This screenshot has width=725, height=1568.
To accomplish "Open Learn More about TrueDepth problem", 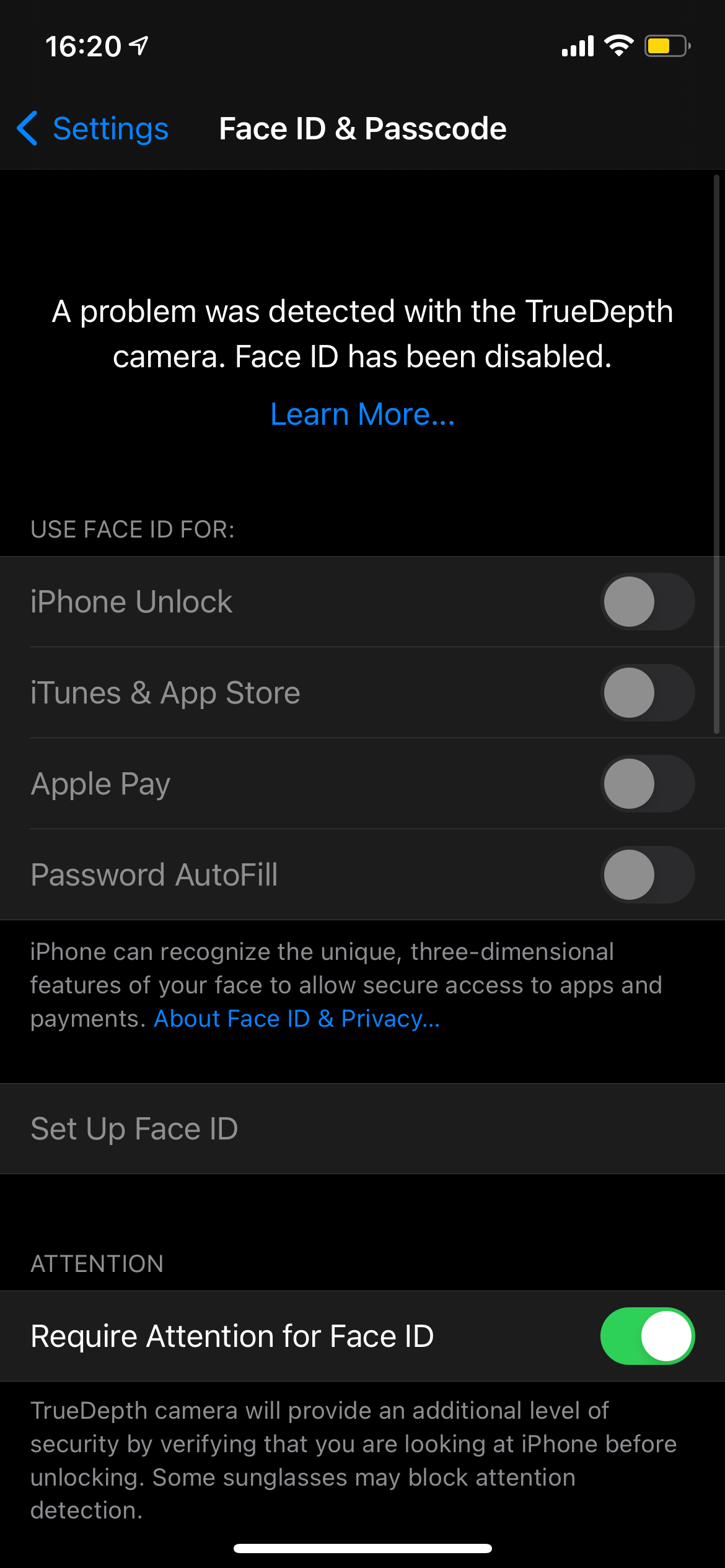I will coord(362,413).
